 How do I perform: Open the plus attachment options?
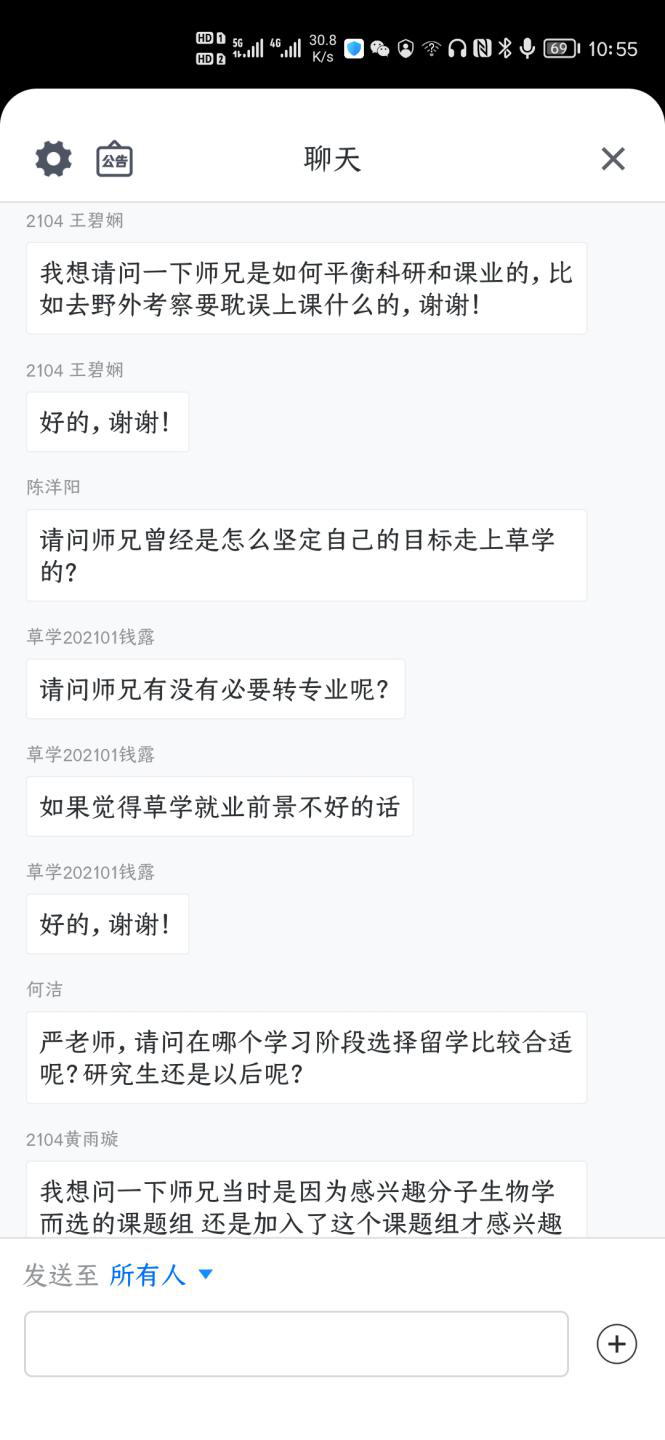[616, 1344]
